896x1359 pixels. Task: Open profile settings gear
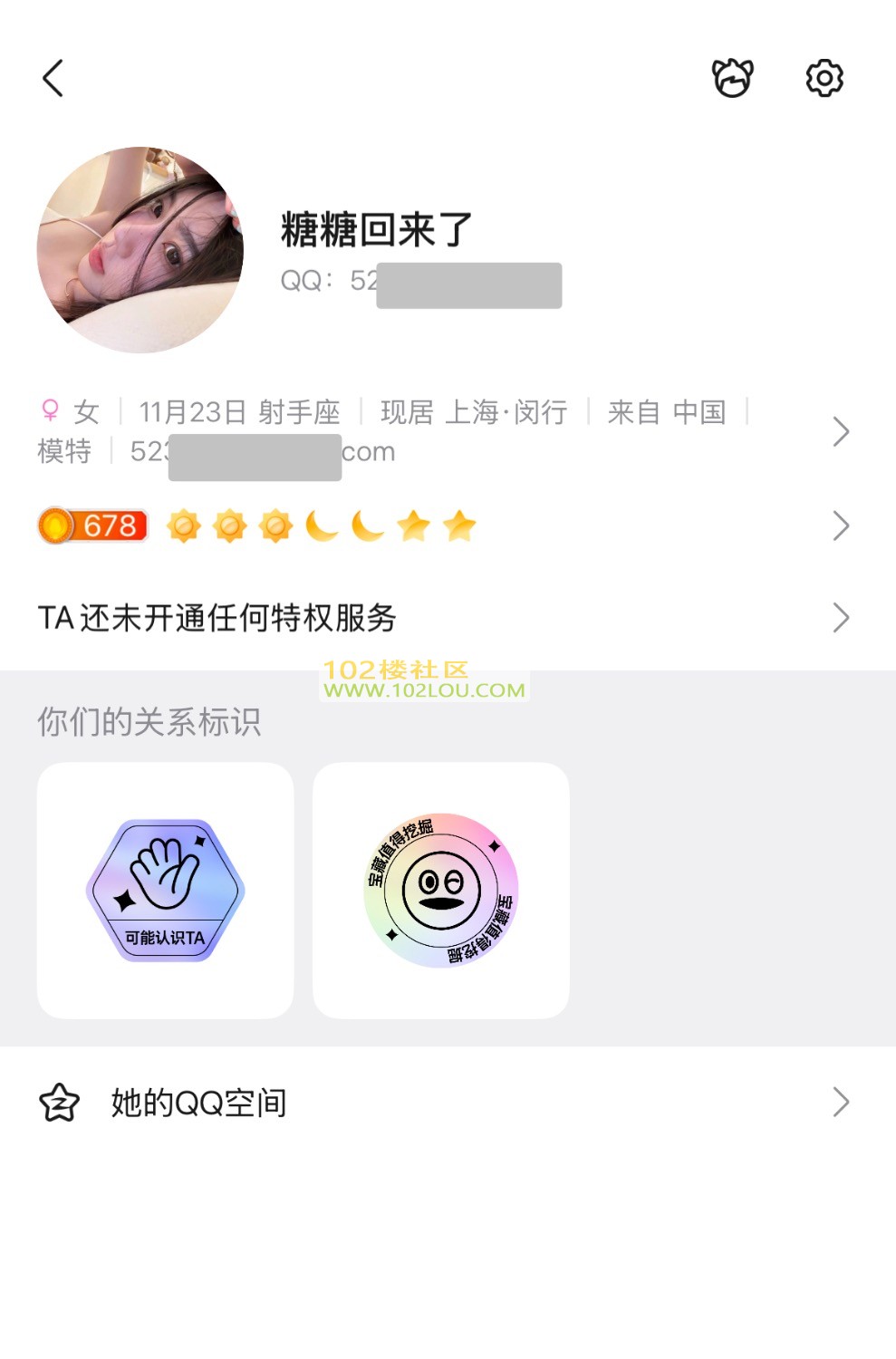[x=824, y=78]
